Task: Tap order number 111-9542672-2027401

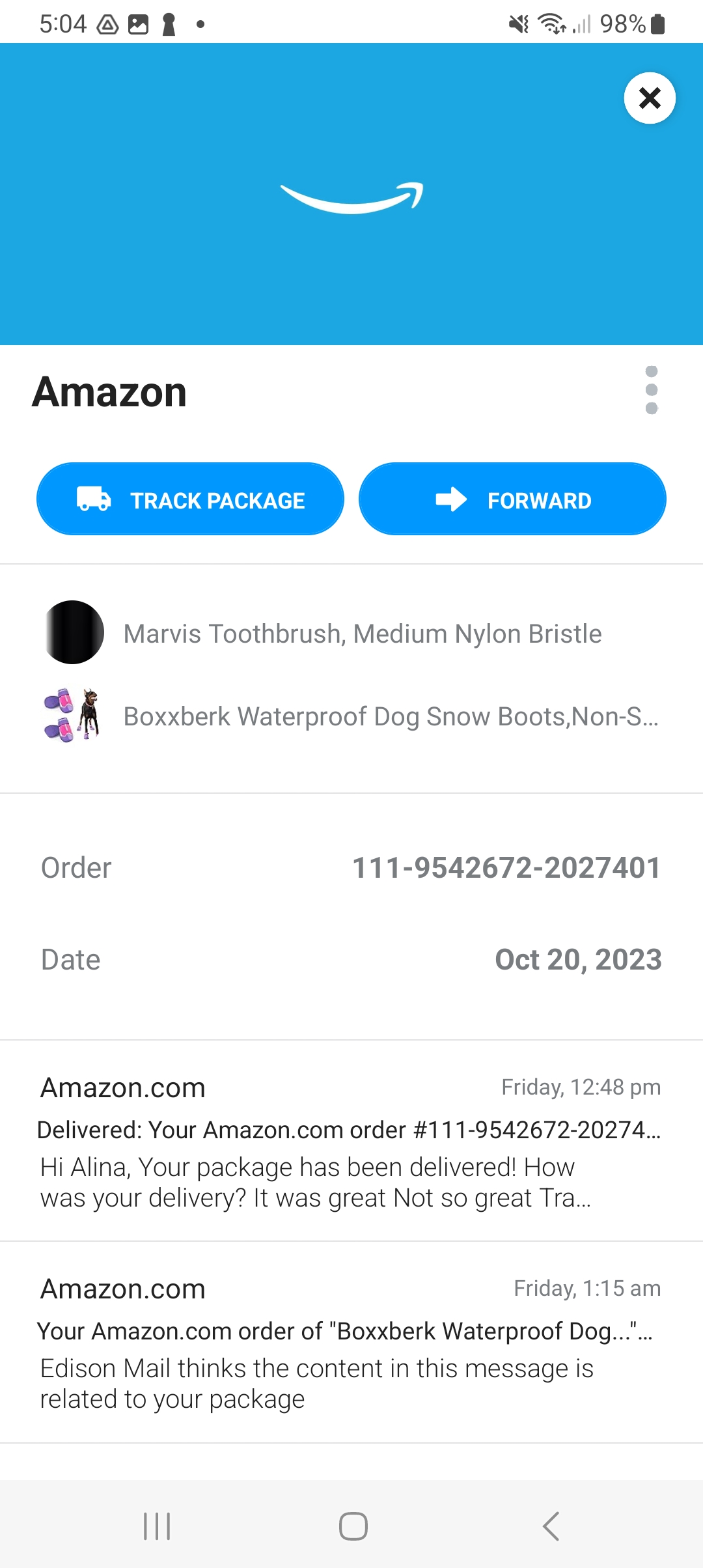Action: point(505,867)
